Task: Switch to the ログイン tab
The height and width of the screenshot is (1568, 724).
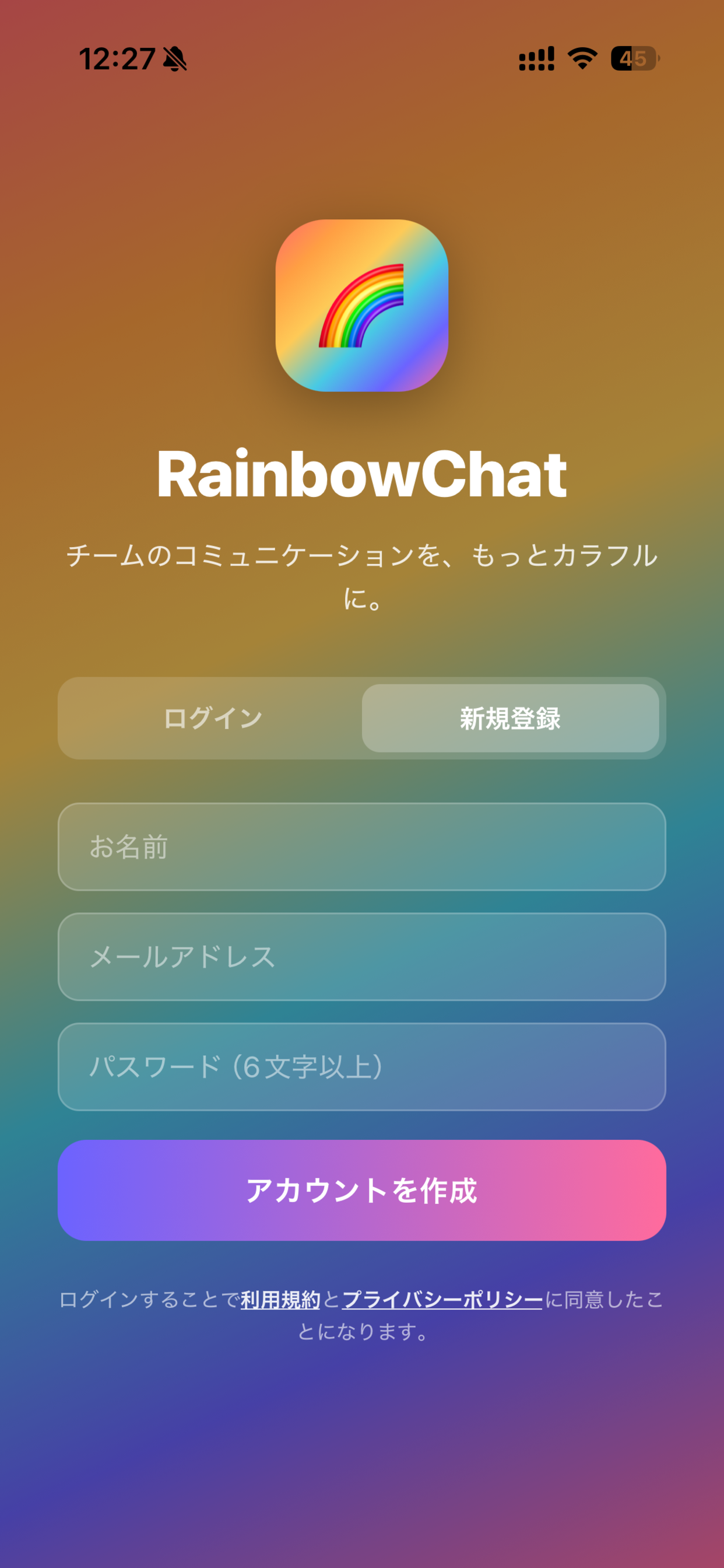Action: [213, 718]
